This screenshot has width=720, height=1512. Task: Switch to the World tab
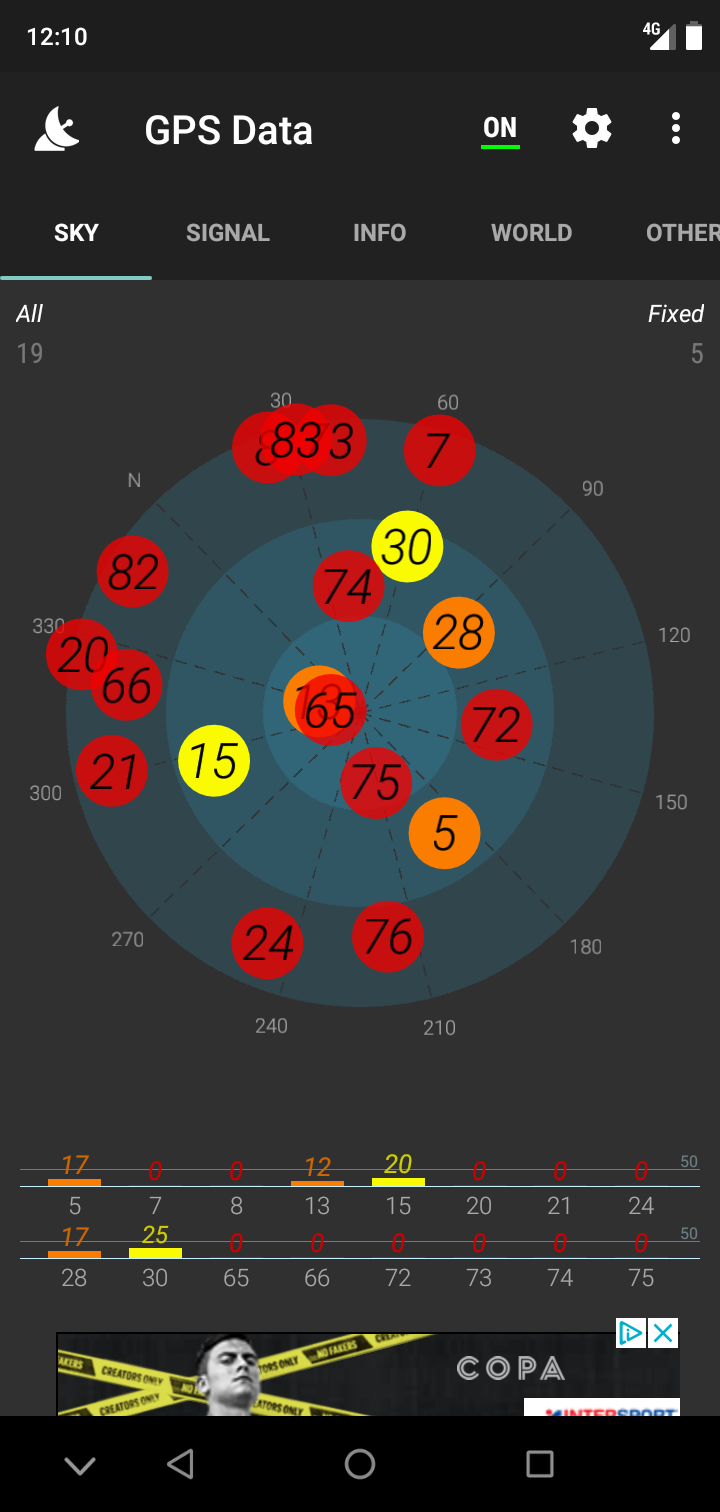[531, 233]
